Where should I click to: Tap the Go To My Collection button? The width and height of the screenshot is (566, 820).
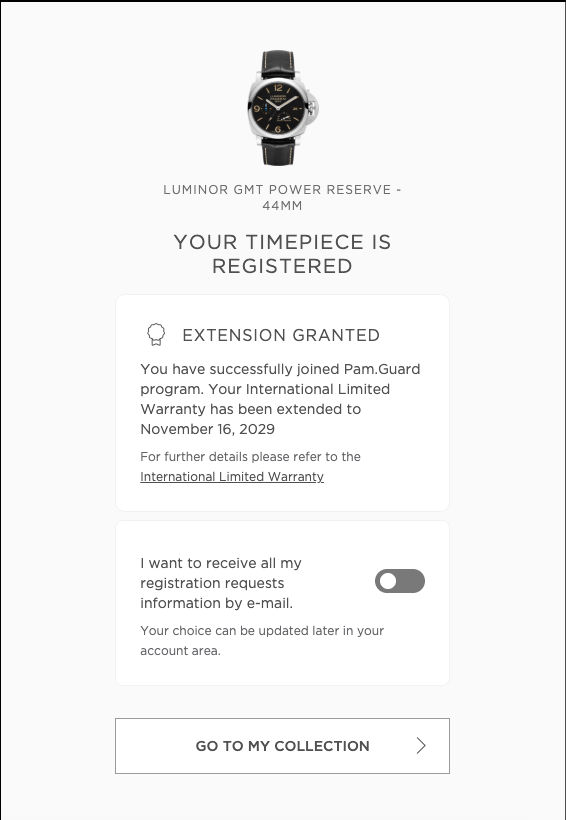point(282,746)
